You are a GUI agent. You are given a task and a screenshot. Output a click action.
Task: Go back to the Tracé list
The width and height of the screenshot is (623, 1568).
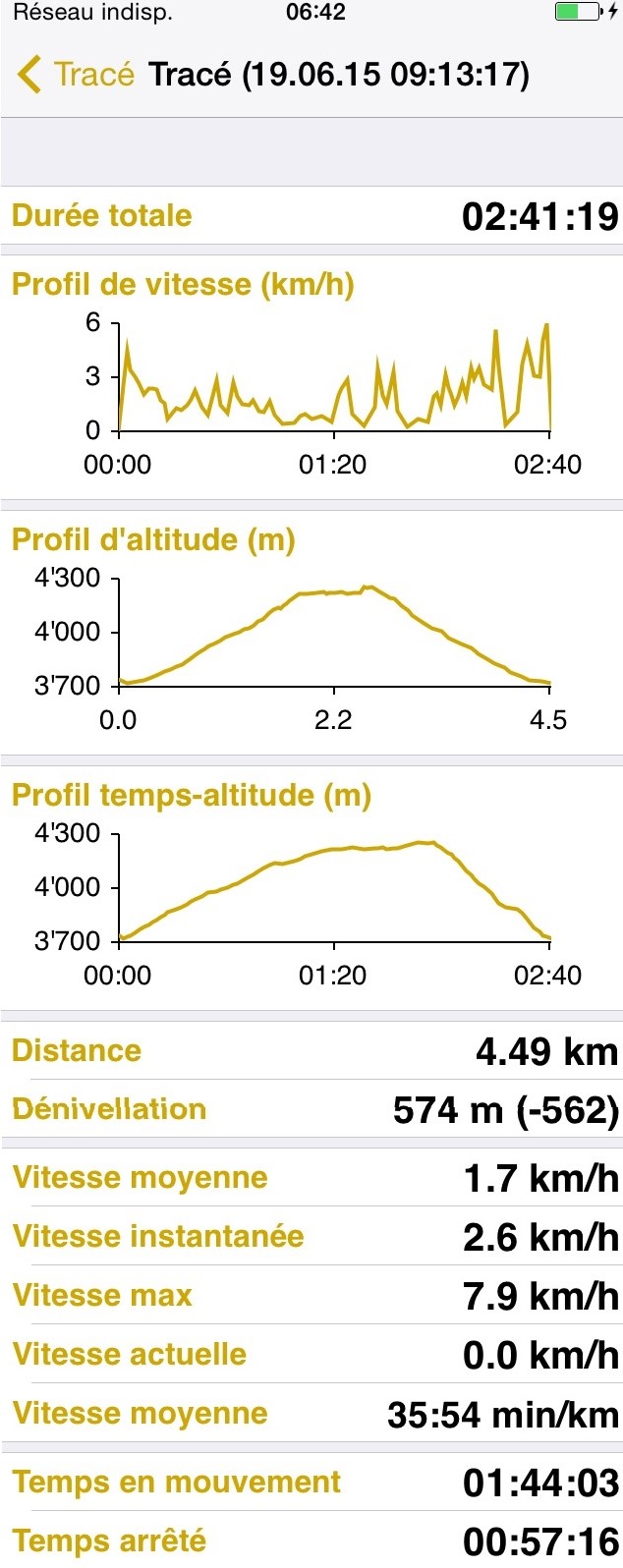click(76, 75)
